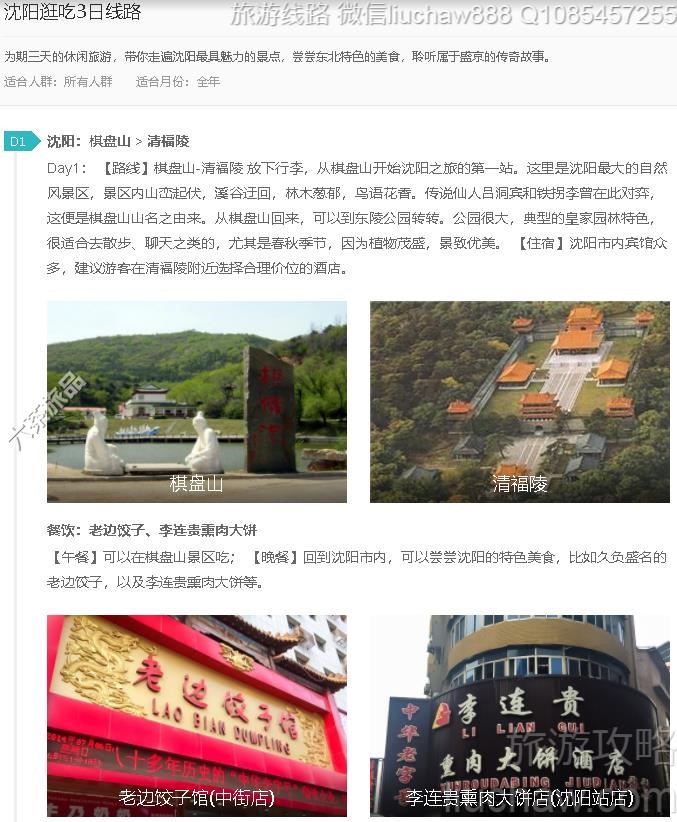Open the 棋盘山 scenic spot picture
This screenshot has width=677, height=822.
pyautogui.click(x=197, y=401)
